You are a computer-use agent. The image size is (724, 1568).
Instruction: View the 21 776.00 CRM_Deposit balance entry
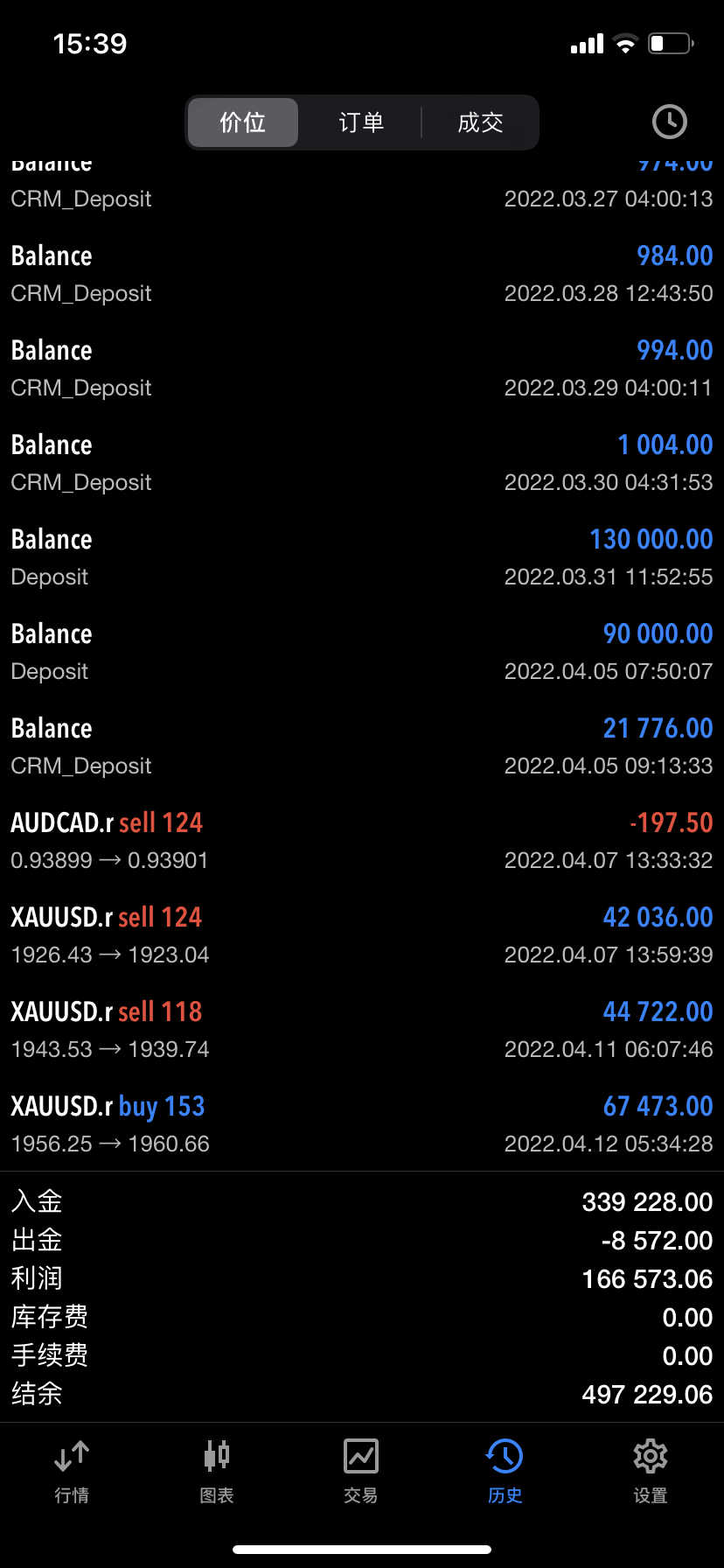pyautogui.click(x=362, y=745)
